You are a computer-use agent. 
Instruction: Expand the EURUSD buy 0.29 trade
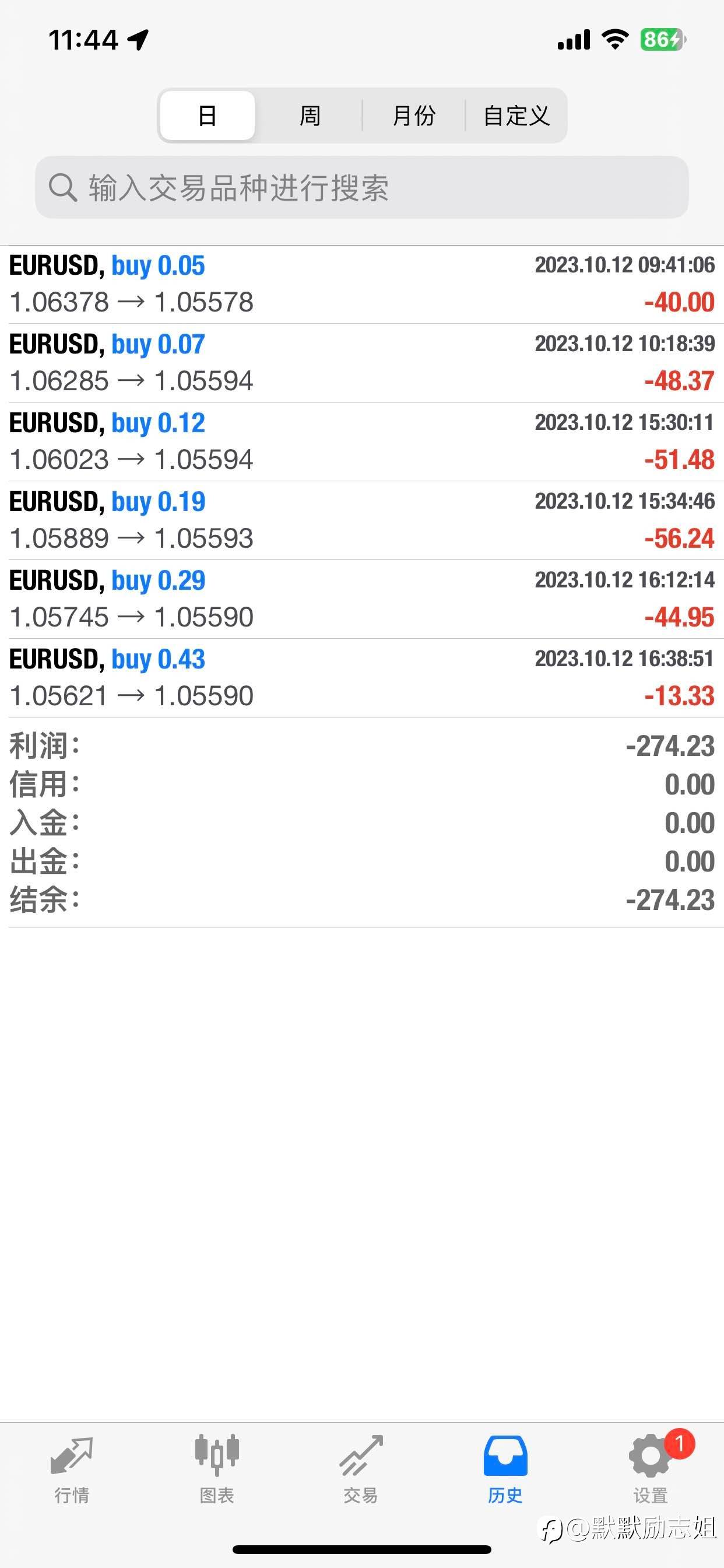[x=361, y=599]
